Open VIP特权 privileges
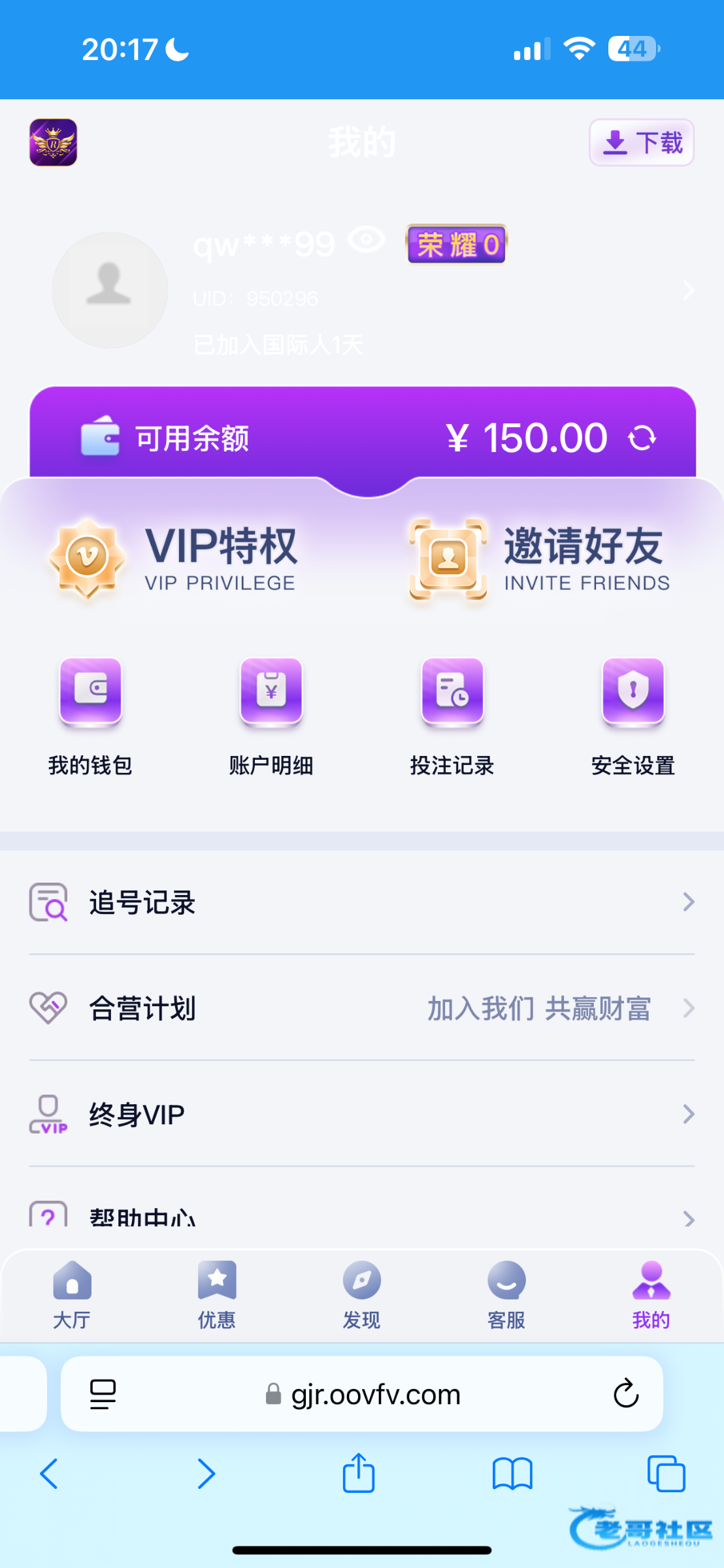 coord(174,559)
